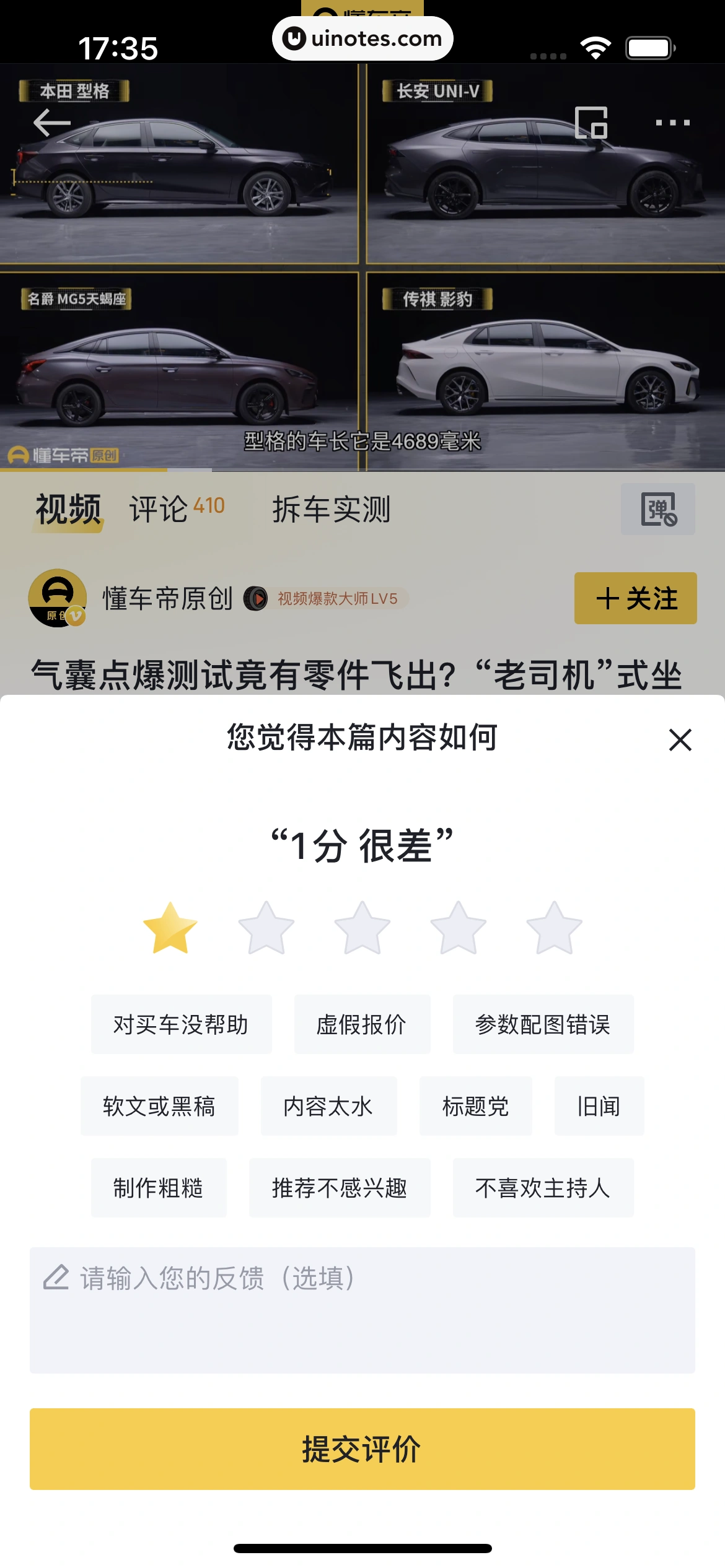Follow 懂车帝原创 with the 关注 button

coord(635,598)
